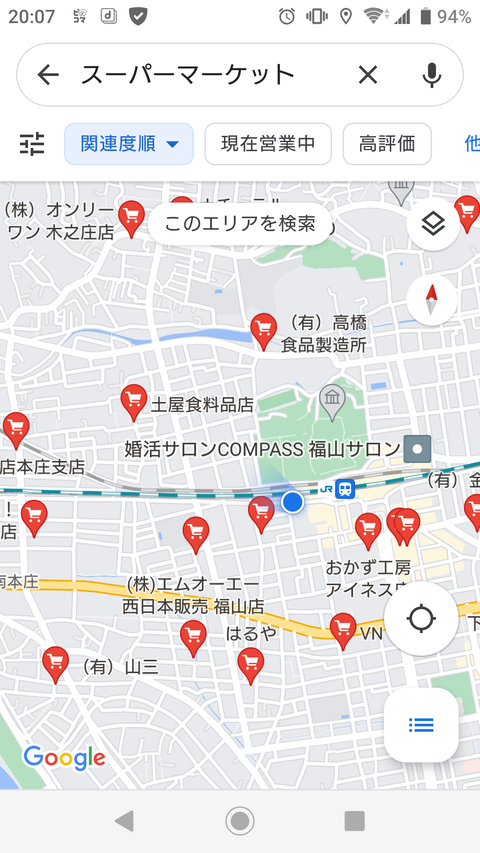Open the (有)山三 store pin
Image resolution: width=480 pixels, height=853 pixels.
[56, 664]
